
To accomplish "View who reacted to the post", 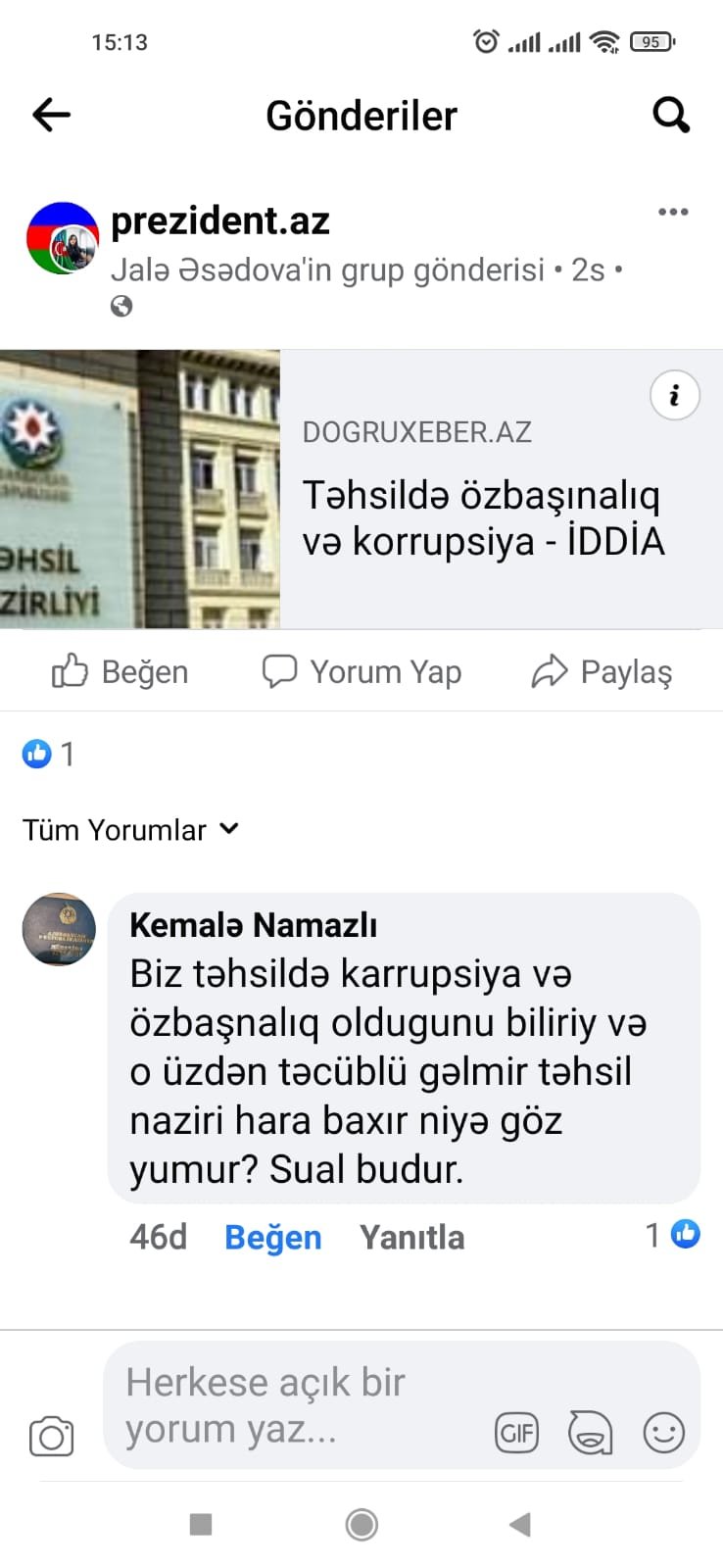I will (48, 754).
